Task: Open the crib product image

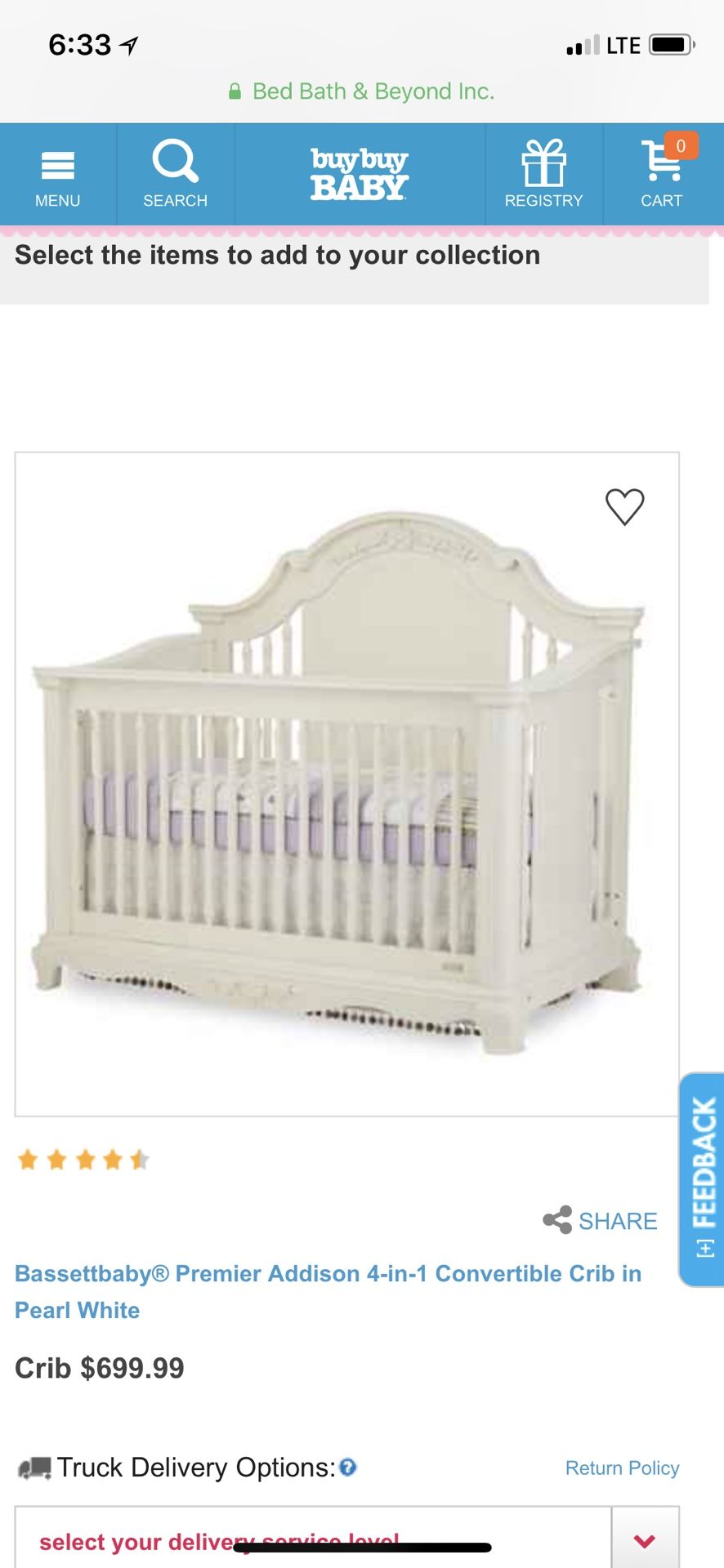Action: point(346,784)
